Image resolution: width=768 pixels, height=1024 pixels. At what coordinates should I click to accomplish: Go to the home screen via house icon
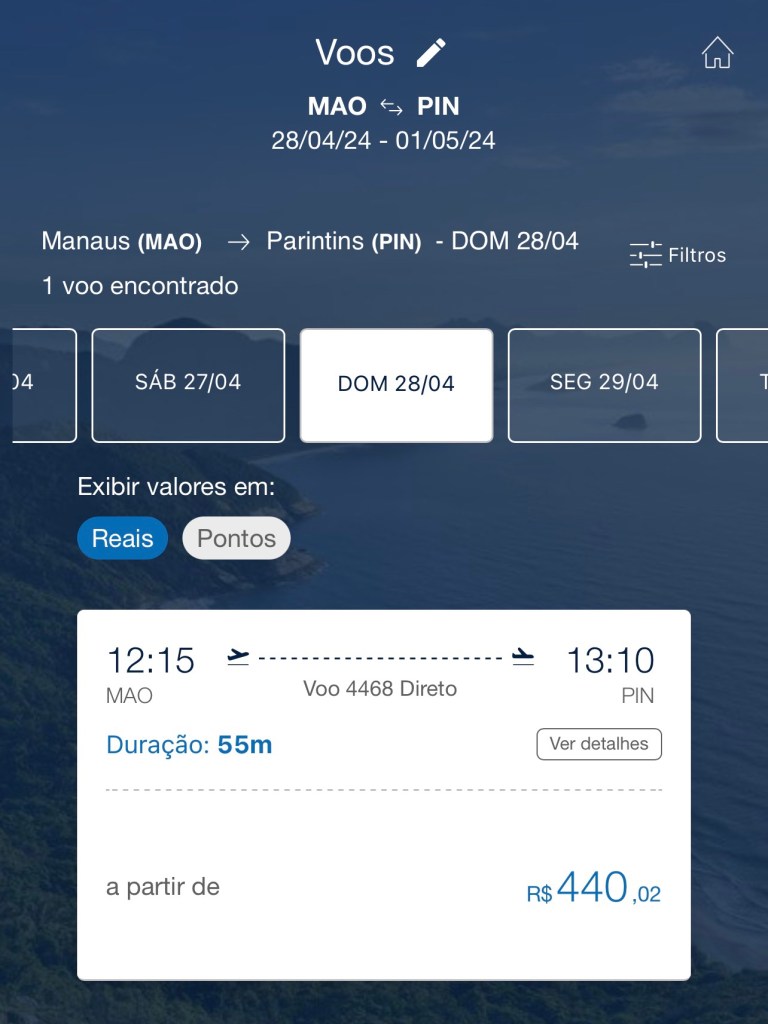click(x=717, y=53)
